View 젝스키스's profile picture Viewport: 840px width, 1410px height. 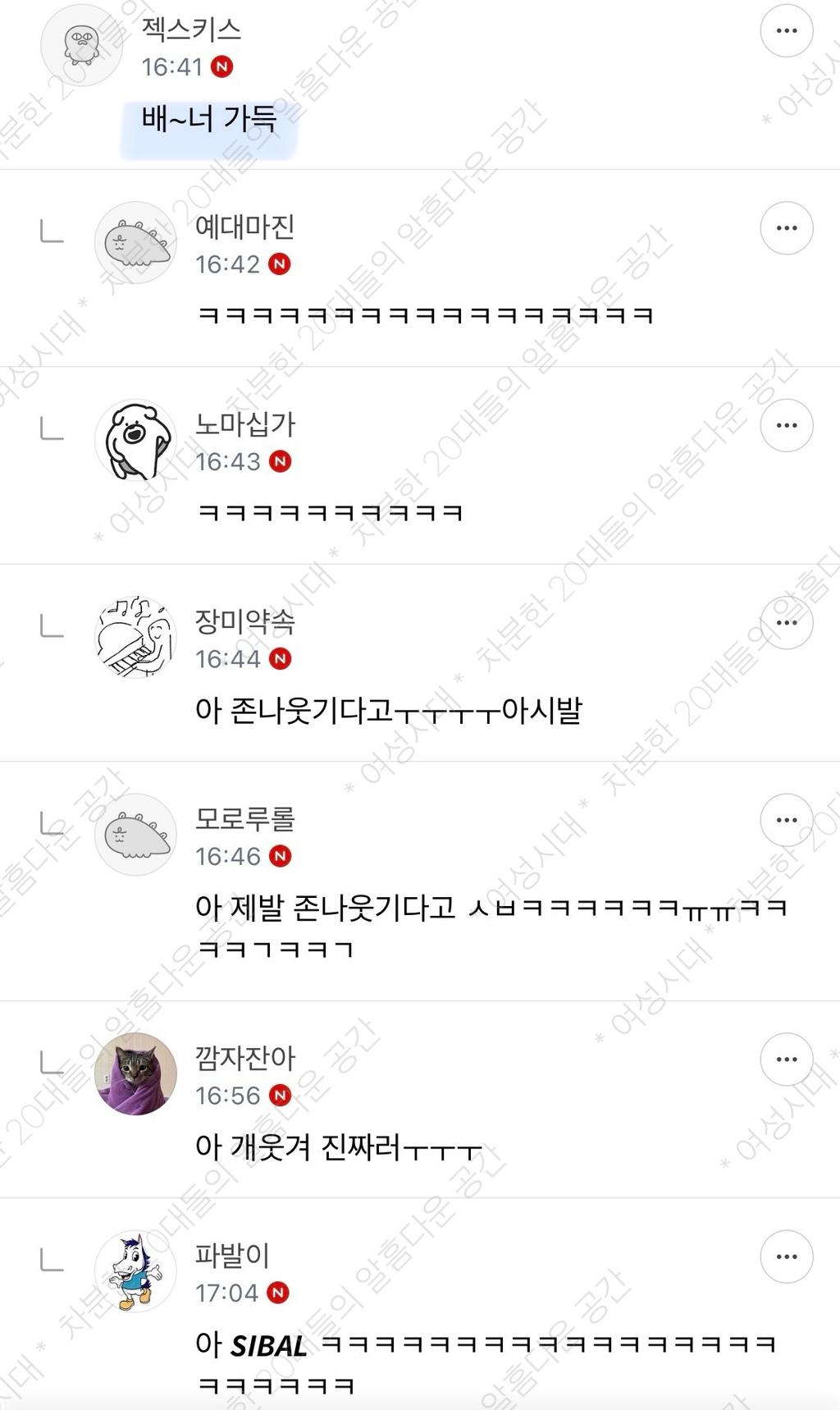(82, 45)
